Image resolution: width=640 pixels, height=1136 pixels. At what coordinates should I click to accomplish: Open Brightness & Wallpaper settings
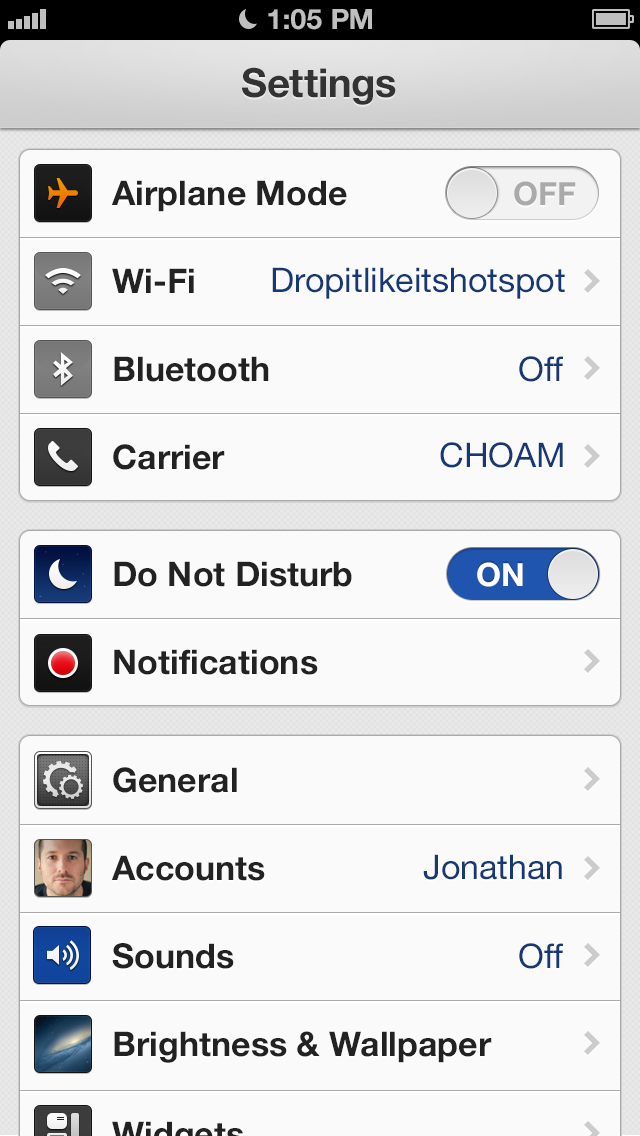pos(320,1045)
